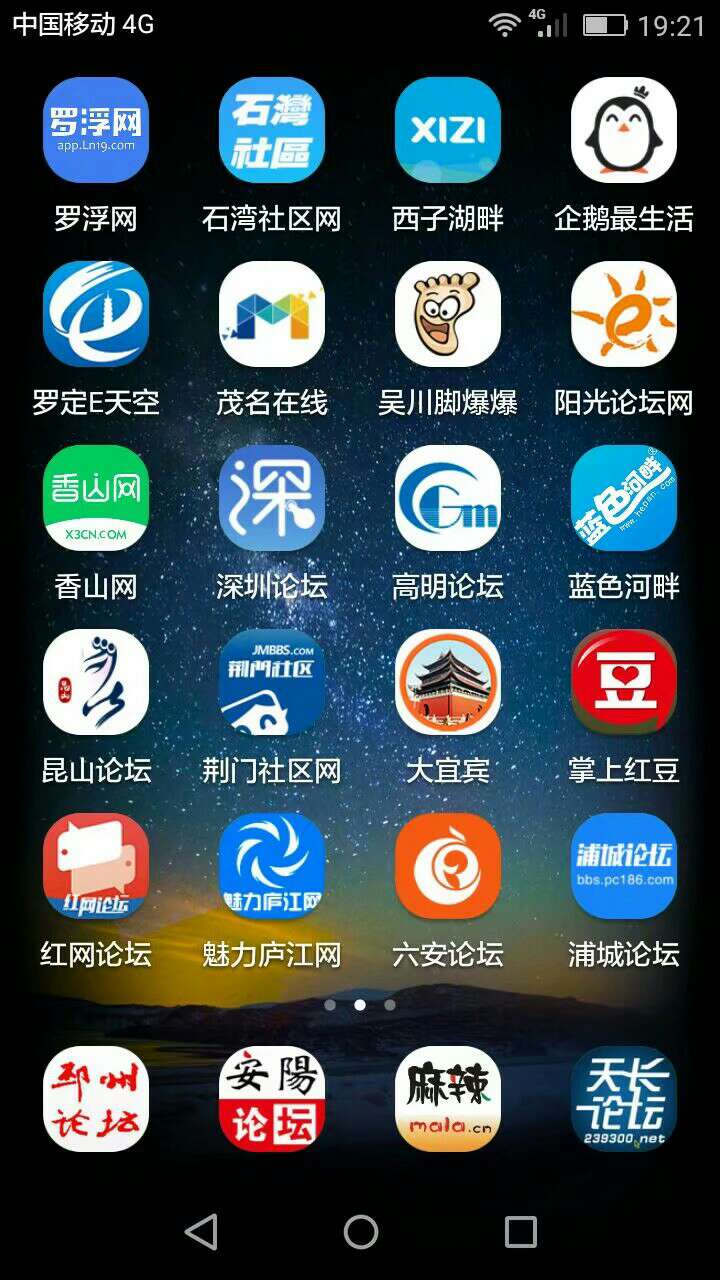Open 西子湖畔 app
Viewport: 720px width, 1280px height.
[448, 130]
